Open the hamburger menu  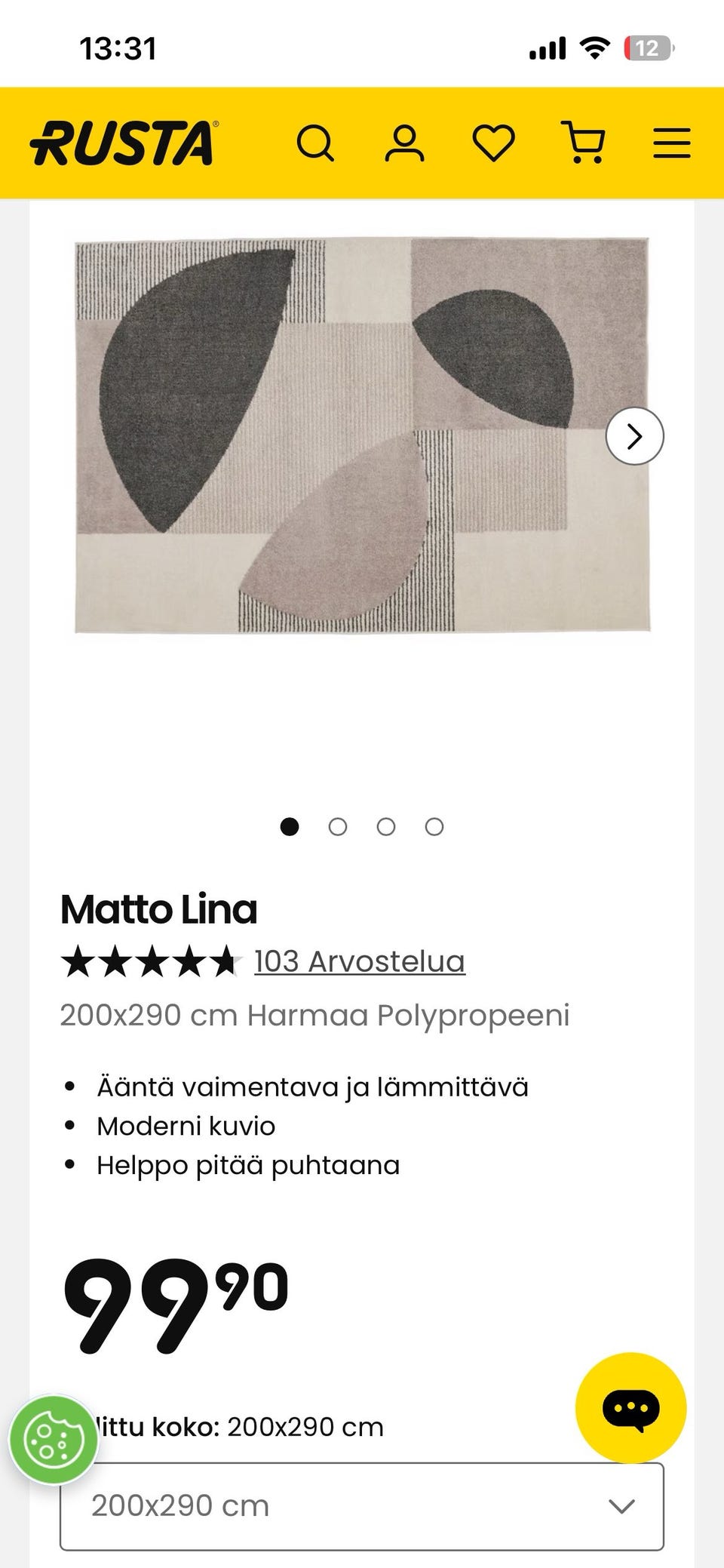coord(672,143)
